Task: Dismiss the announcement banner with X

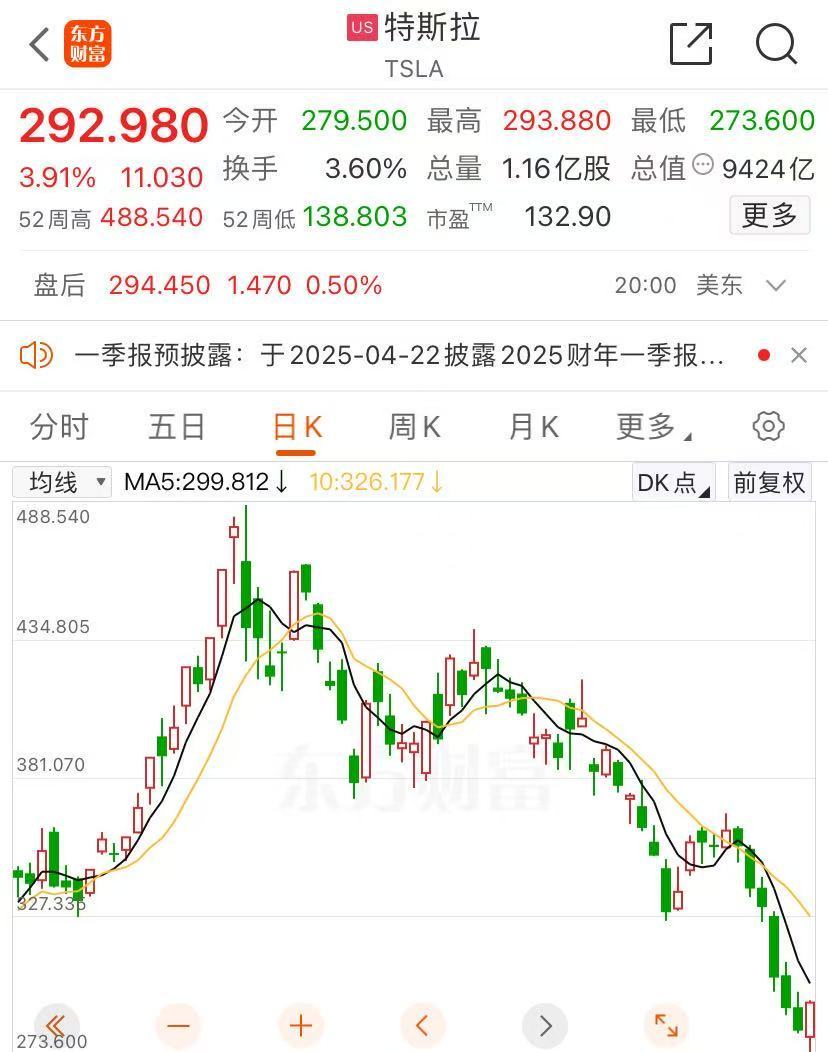Action: click(797, 355)
